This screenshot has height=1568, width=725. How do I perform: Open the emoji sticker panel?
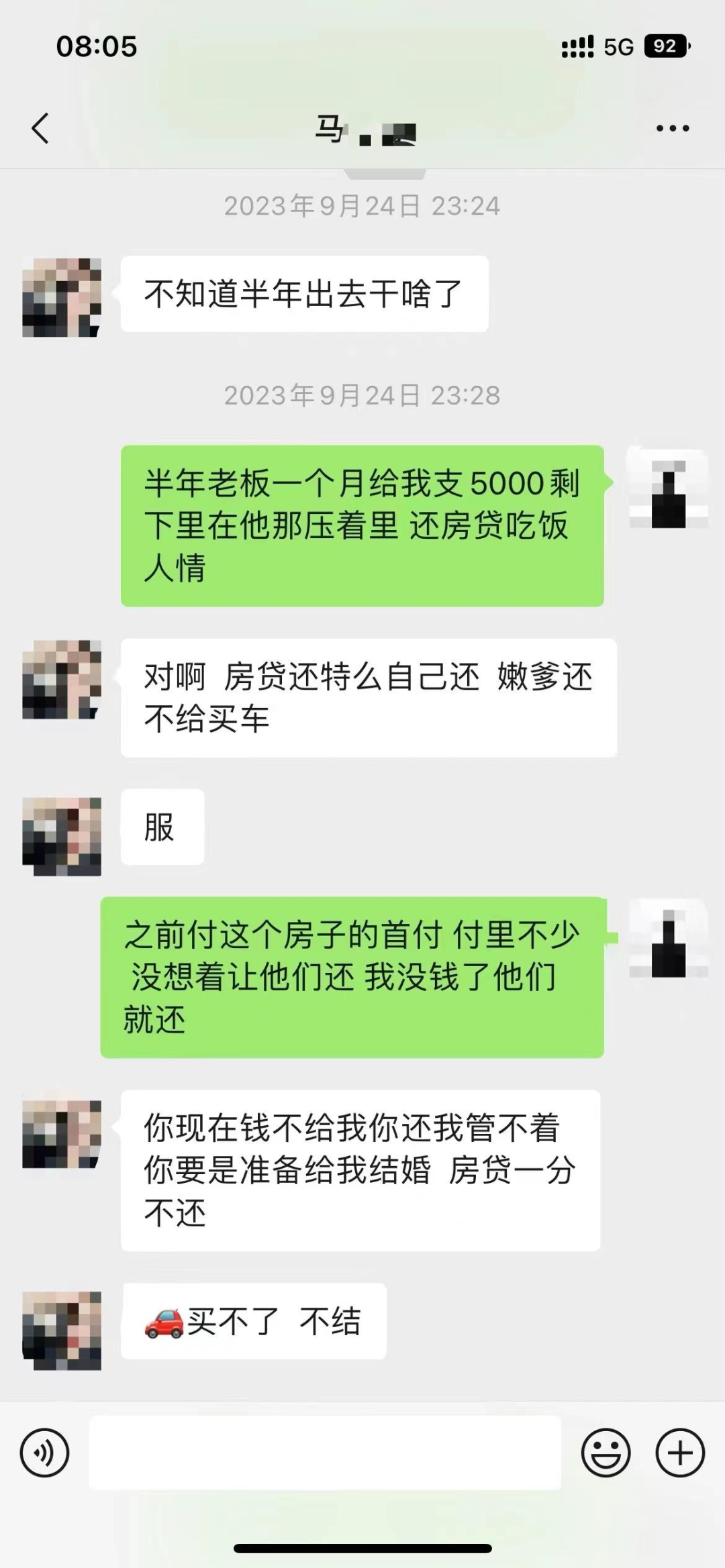tap(606, 1453)
